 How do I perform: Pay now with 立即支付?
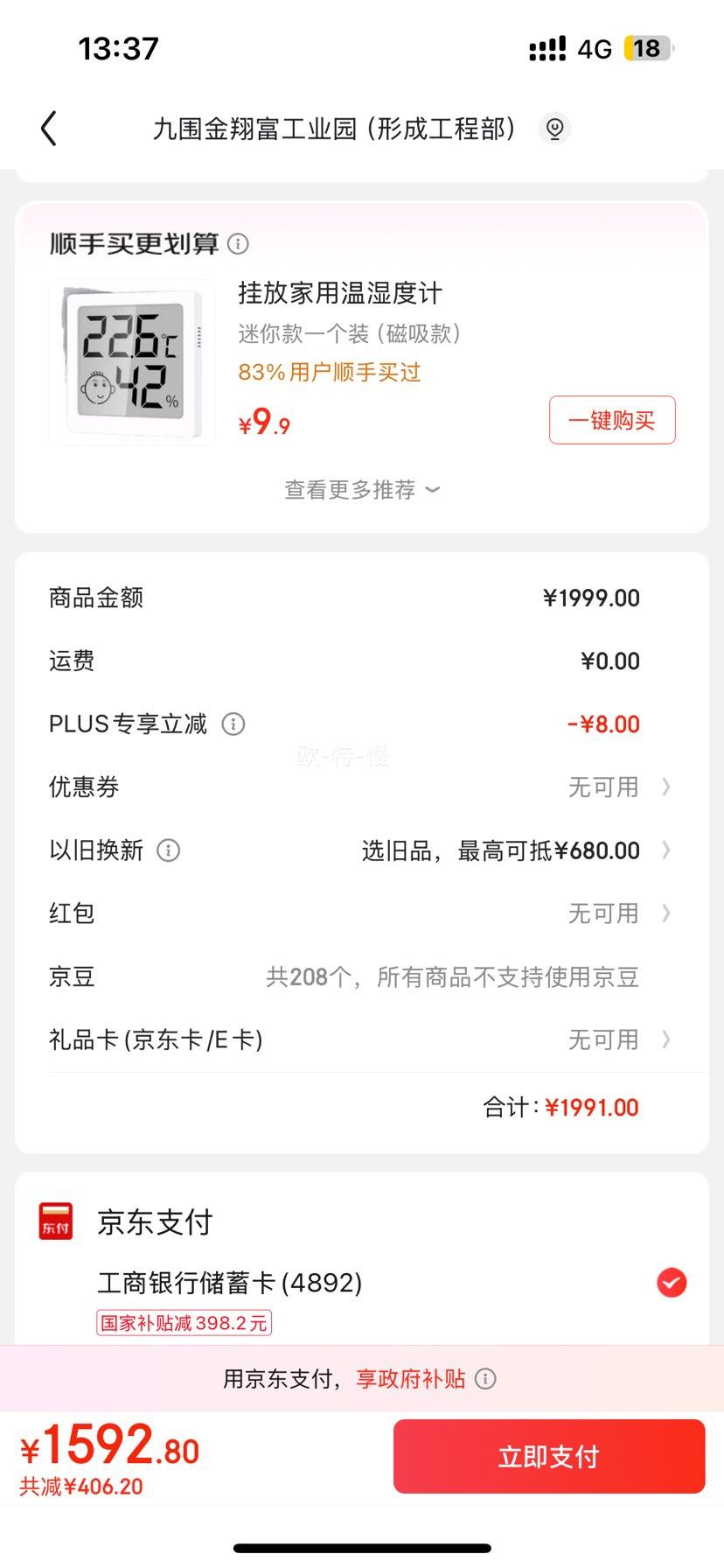[x=549, y=1457]
